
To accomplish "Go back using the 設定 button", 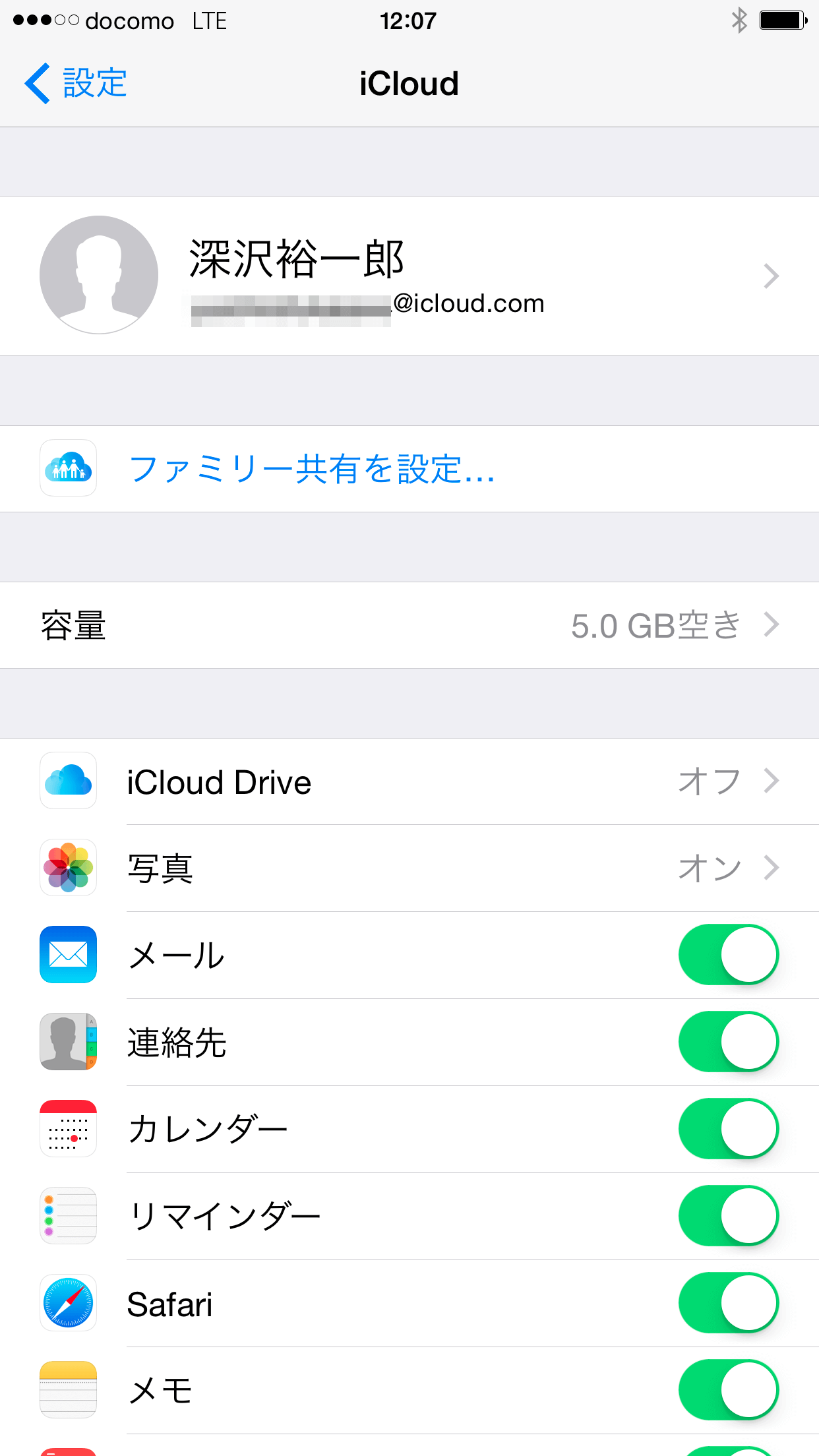I will [x=76, y=83].
